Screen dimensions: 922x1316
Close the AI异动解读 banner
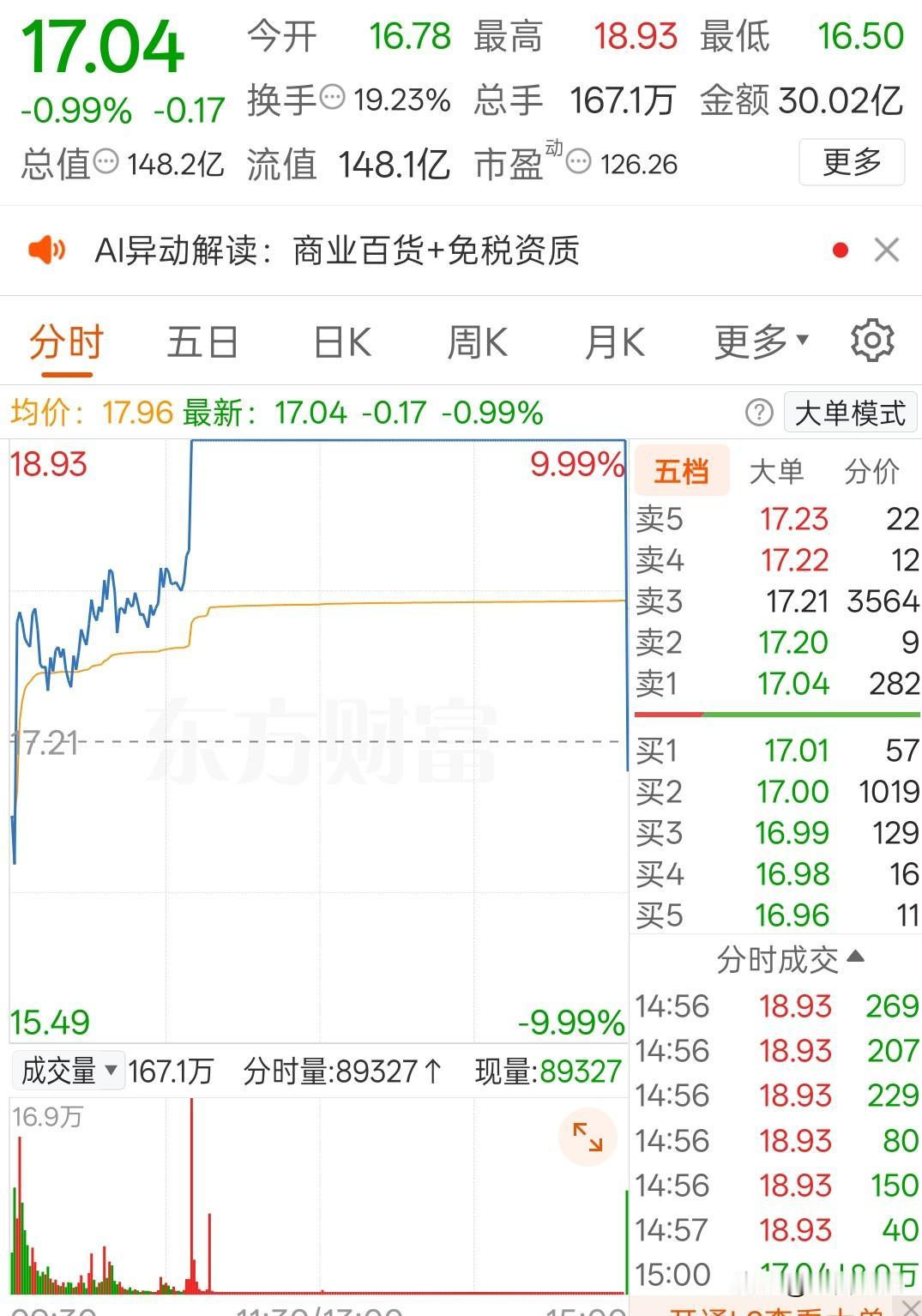[887, 250]
